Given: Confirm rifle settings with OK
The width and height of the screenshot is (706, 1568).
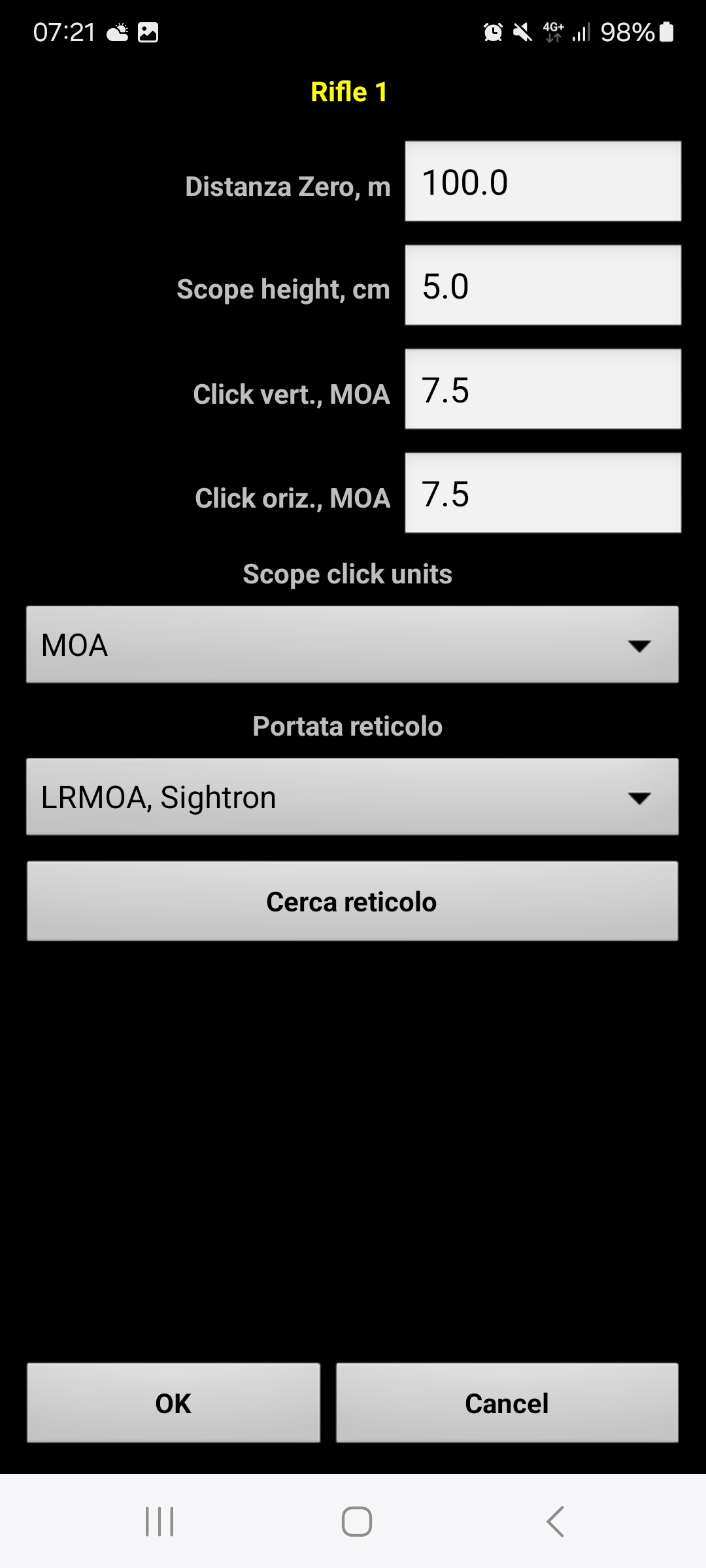Looking at the screenshot, I should (x=173, y=1403).
